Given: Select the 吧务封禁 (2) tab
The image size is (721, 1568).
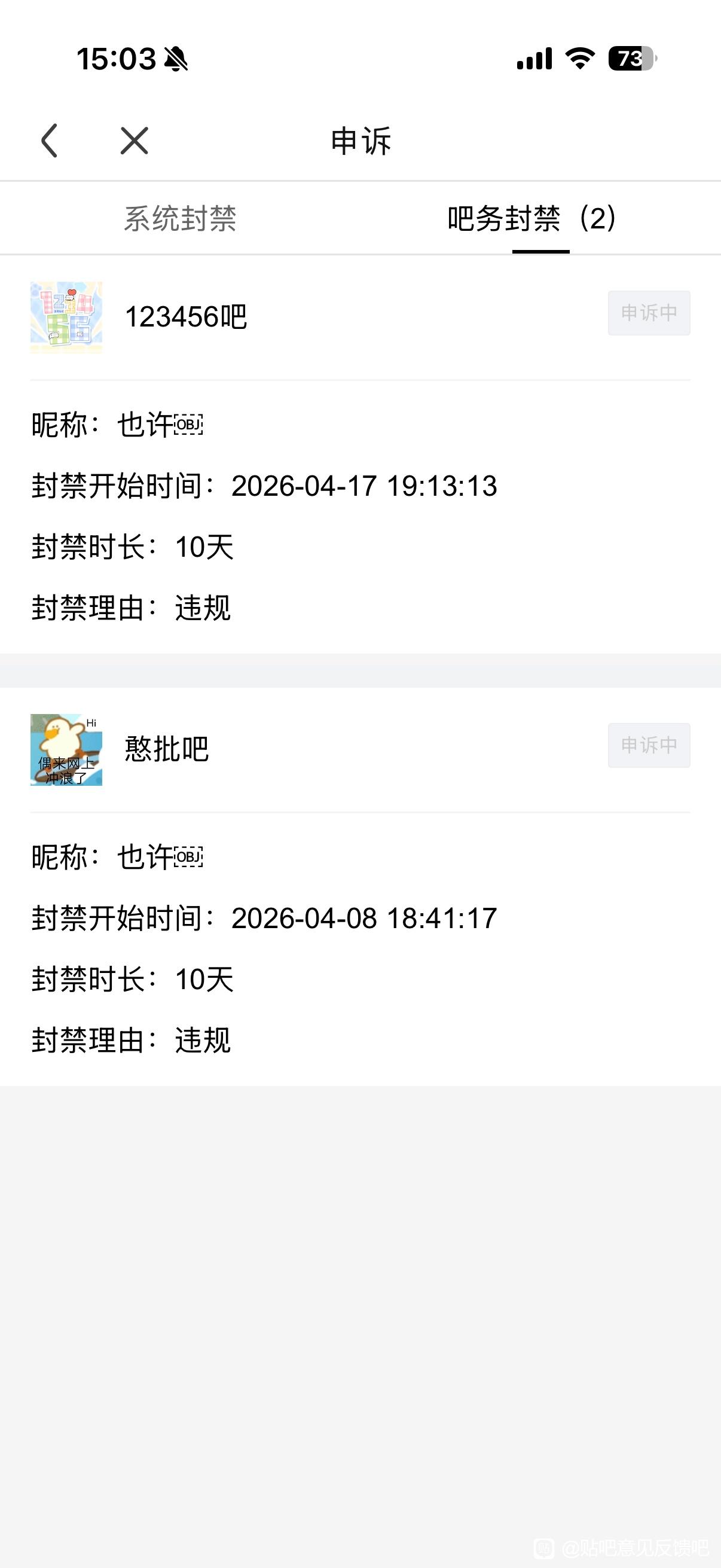Looking at the screenshot, I should (x=533, y=218).
